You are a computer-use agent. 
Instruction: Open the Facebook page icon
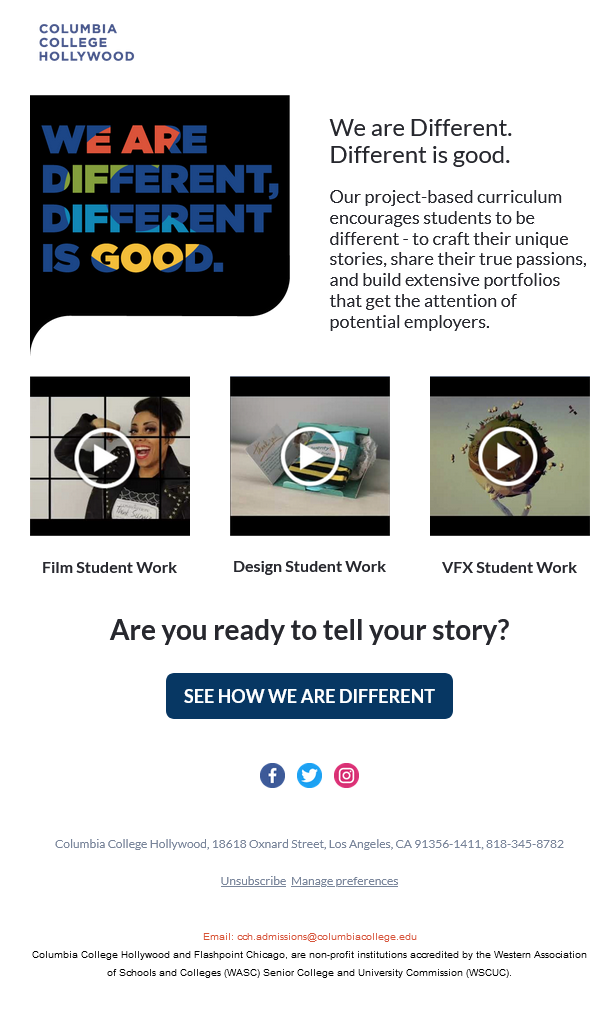tap(272, 775)
